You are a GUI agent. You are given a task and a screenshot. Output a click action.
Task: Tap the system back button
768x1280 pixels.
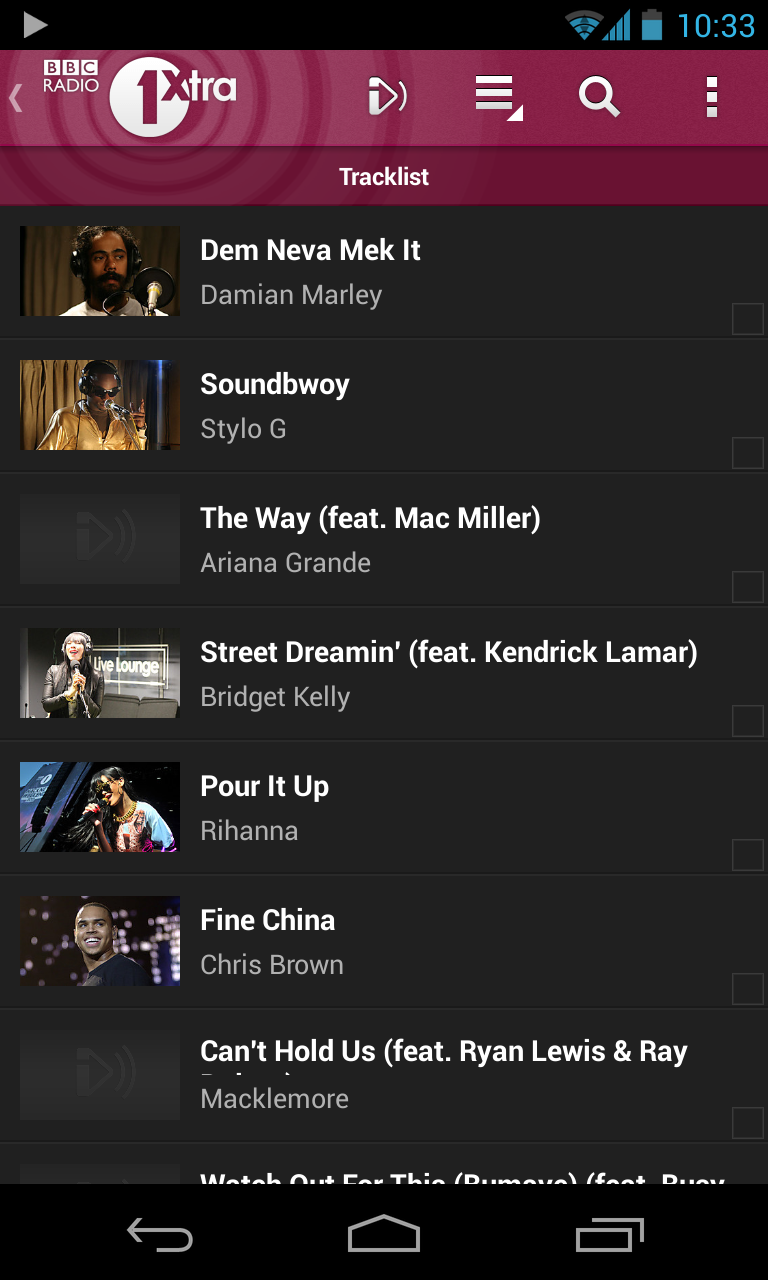pyautogui.click(x=160, y=1235)
